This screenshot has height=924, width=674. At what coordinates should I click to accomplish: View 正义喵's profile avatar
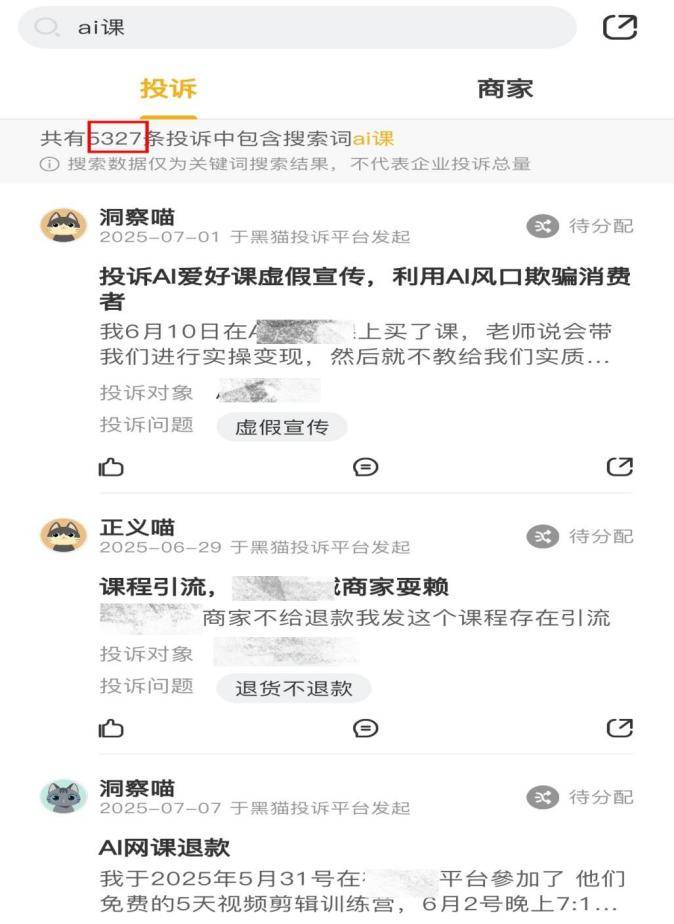click(x=63, y=536)
